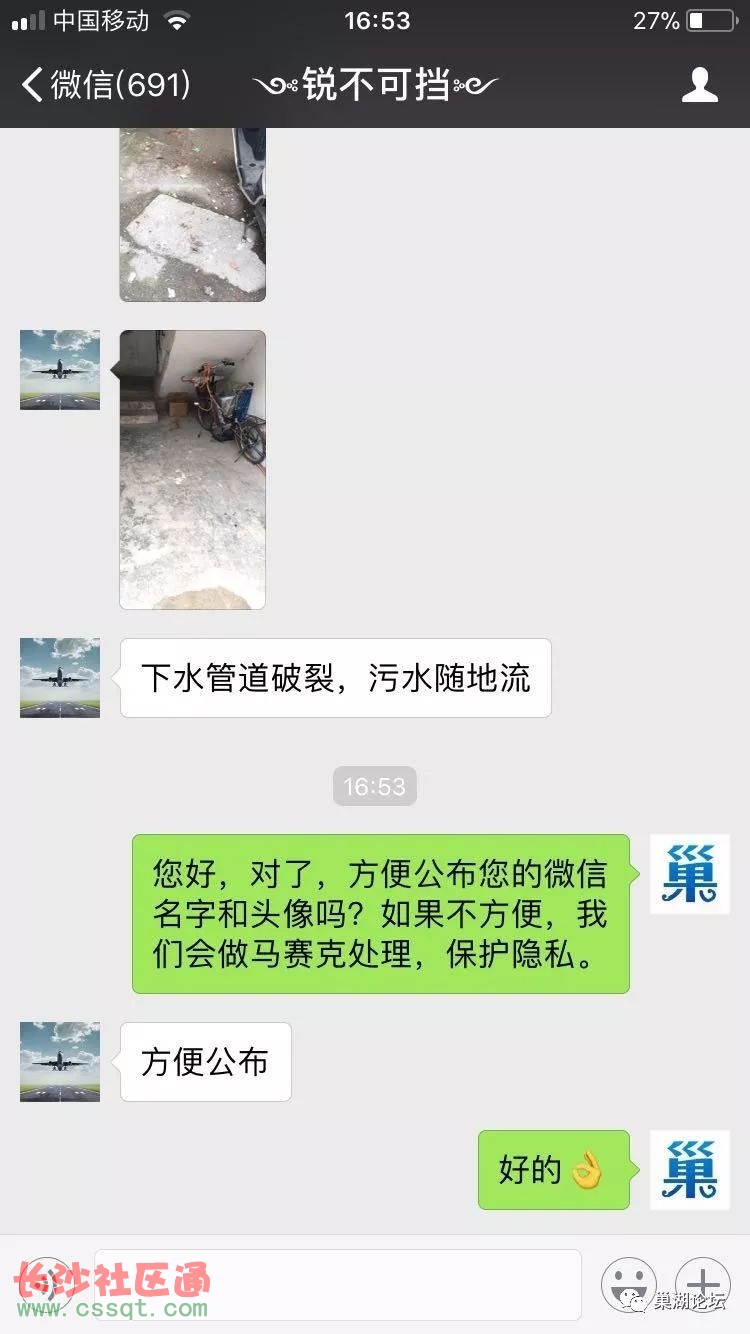Open the top cropped photo message
The image size is (750, 1334).
point(192,214)
